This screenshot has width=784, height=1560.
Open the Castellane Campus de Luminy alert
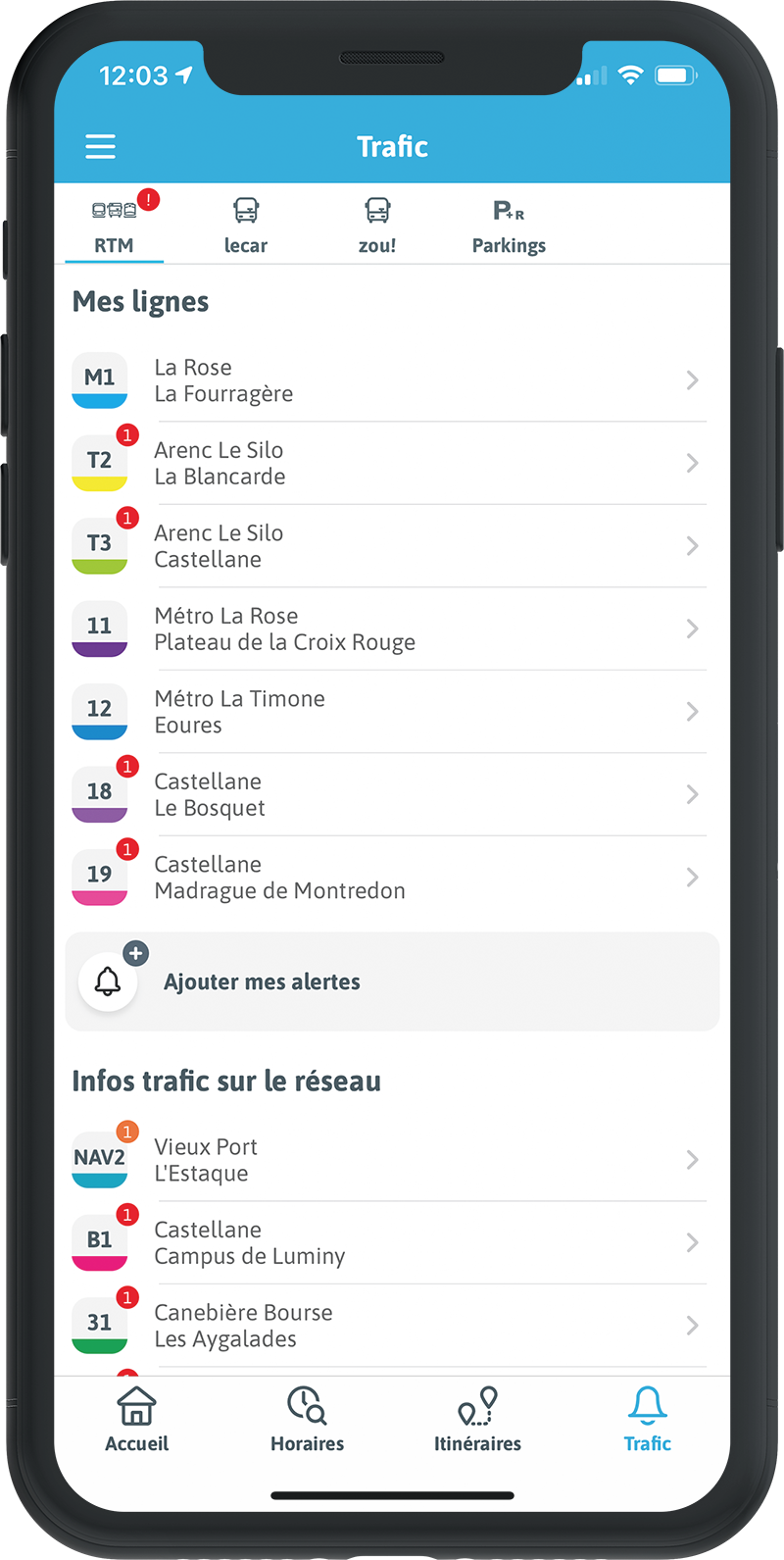click(392, 1242)
